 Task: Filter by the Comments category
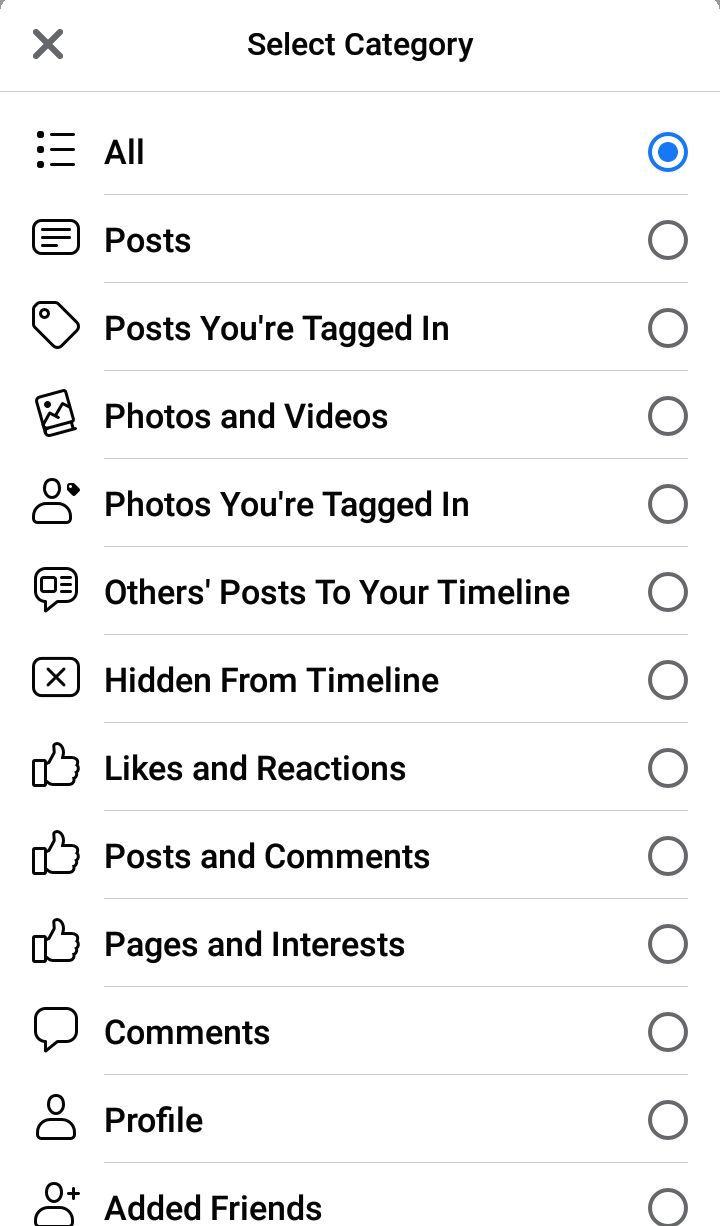pyautogui.click(x=667, y=1033)
